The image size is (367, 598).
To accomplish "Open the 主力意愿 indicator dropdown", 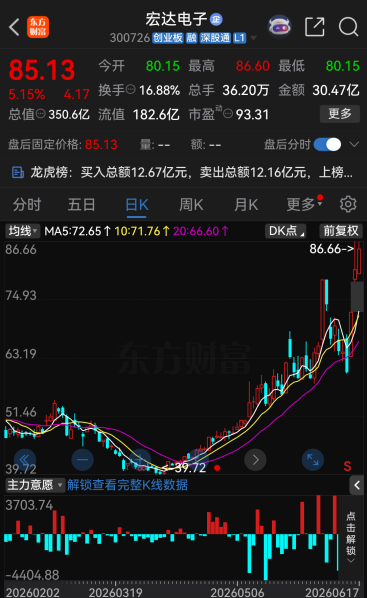I will point(35,485).
